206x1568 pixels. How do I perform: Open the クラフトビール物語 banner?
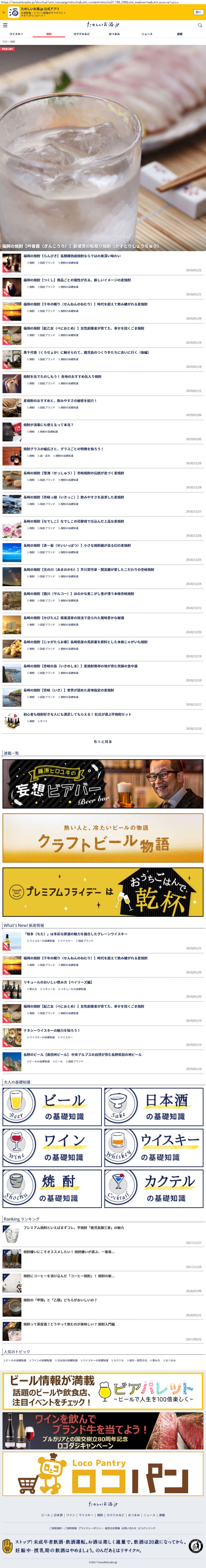103,838
